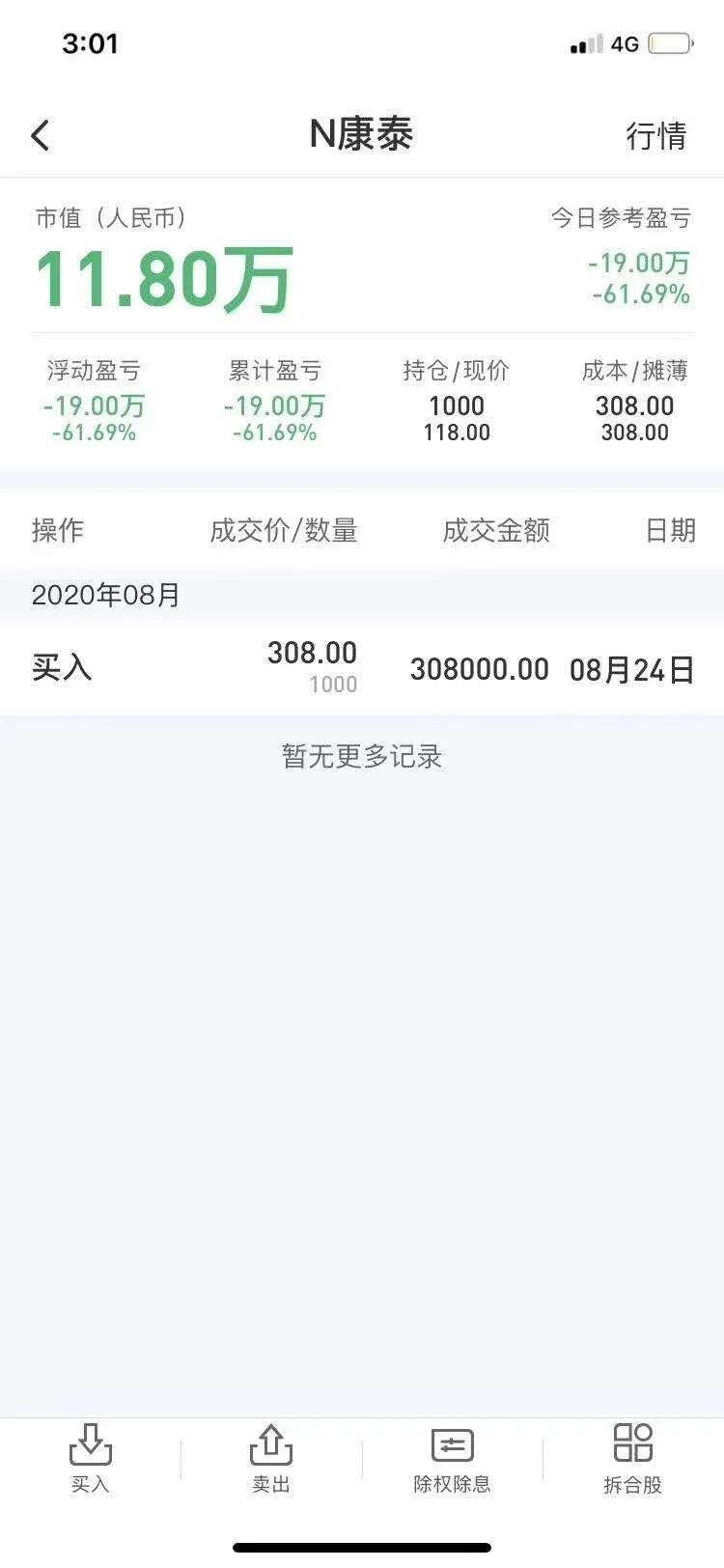Image resolution: width=724 pixels, height=1568 pixels.
Task: Tap the 卖出 sell button
Action: 271,1458
